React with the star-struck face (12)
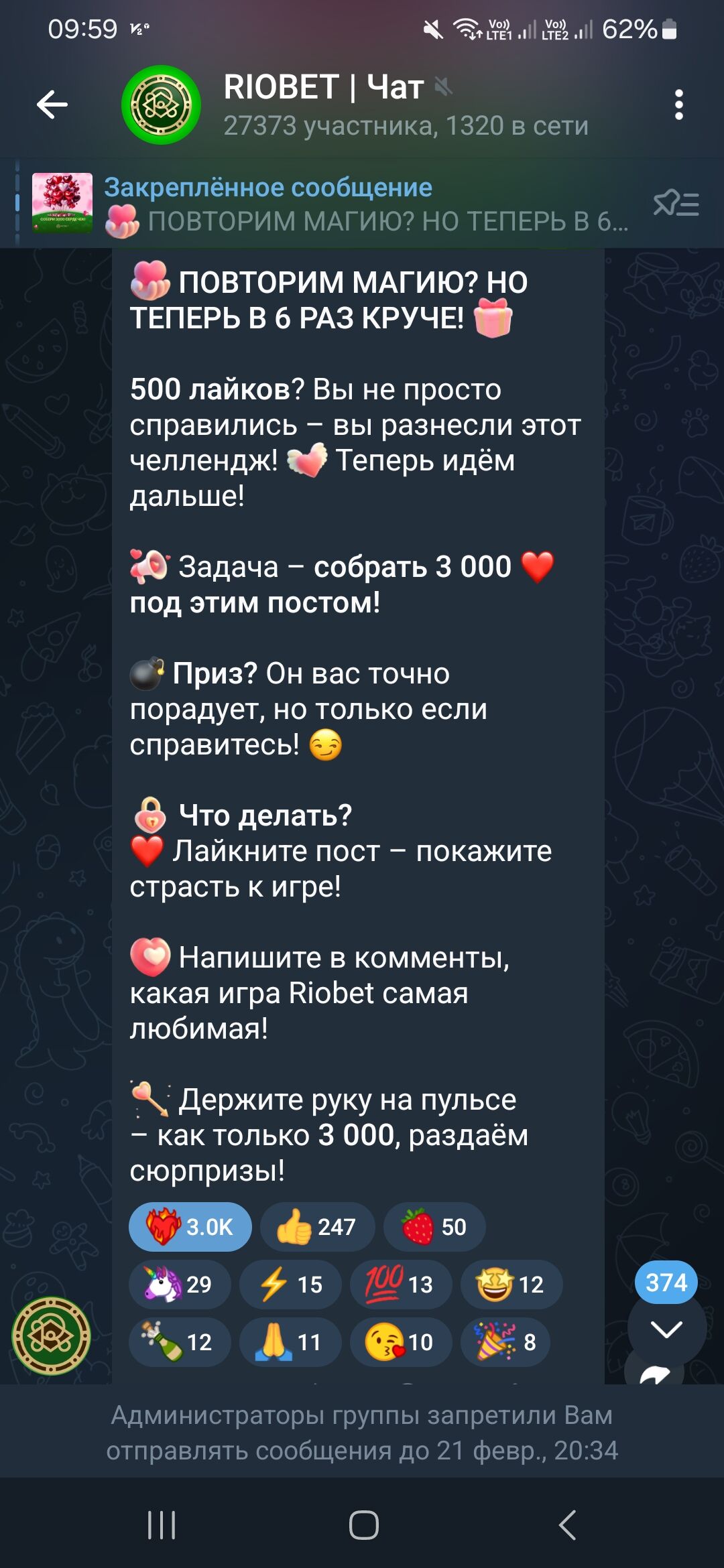The height and width of the screenshot is (1568, 724). [511, 1285]
